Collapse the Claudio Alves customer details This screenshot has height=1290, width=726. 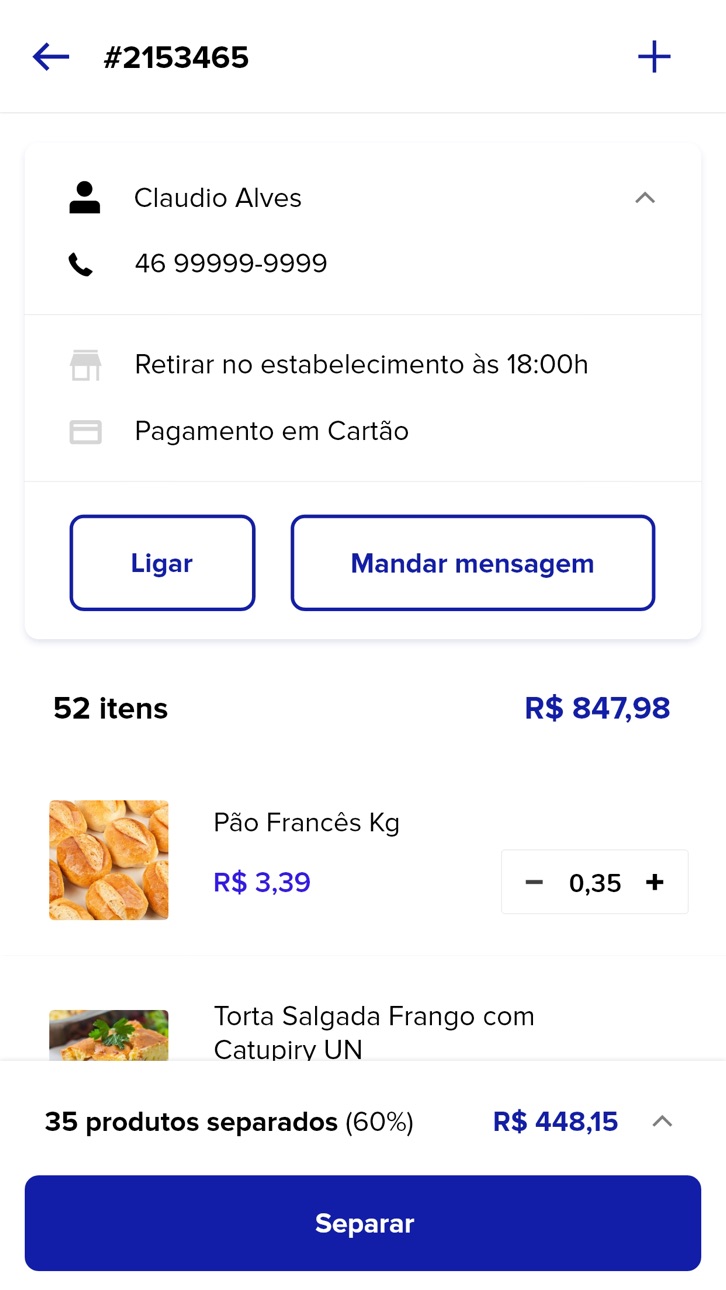point(645,198)
